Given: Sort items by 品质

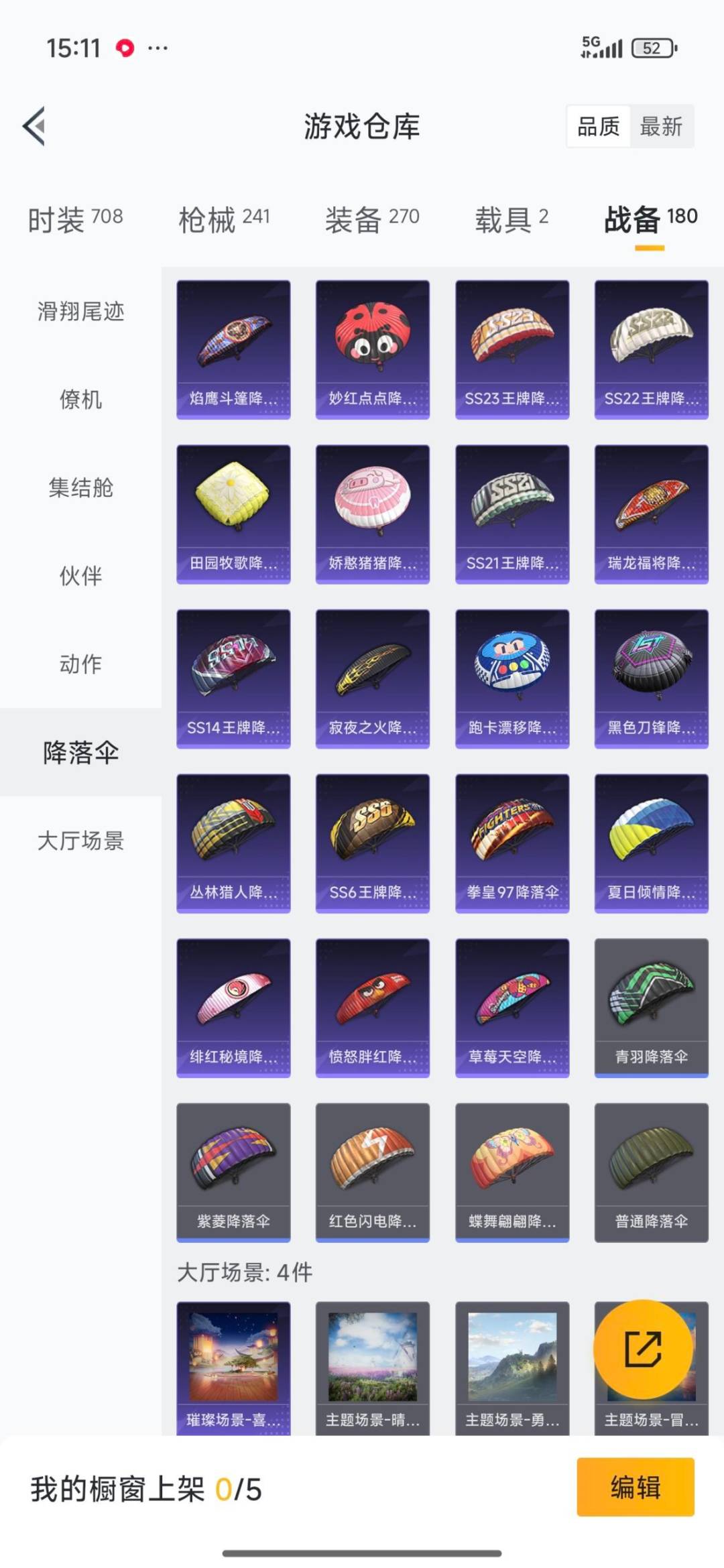Looking at the screenshot, I should pyautogui.click(x=598, y=126).
